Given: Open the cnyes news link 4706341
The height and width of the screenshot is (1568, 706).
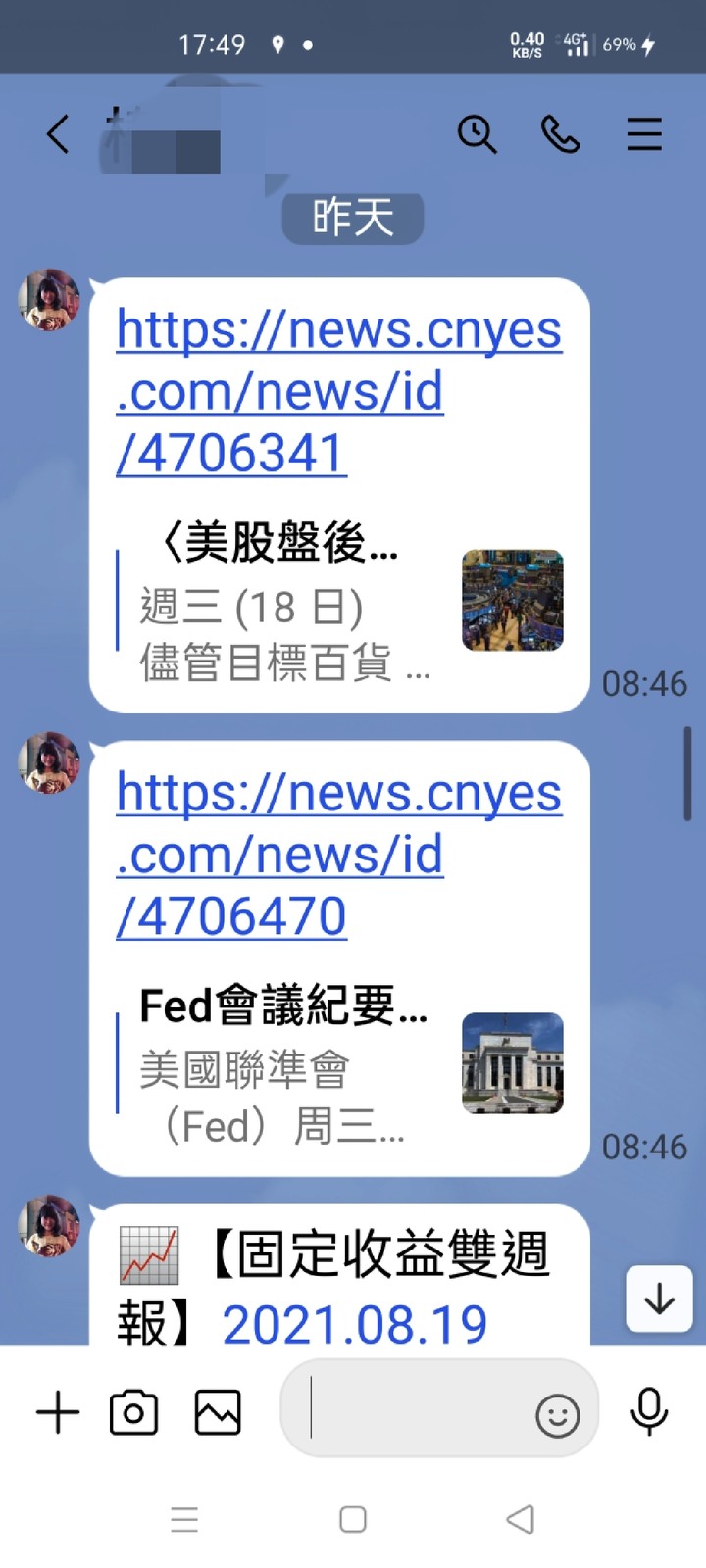Looking at the screenshot, I should coord(338,392).
